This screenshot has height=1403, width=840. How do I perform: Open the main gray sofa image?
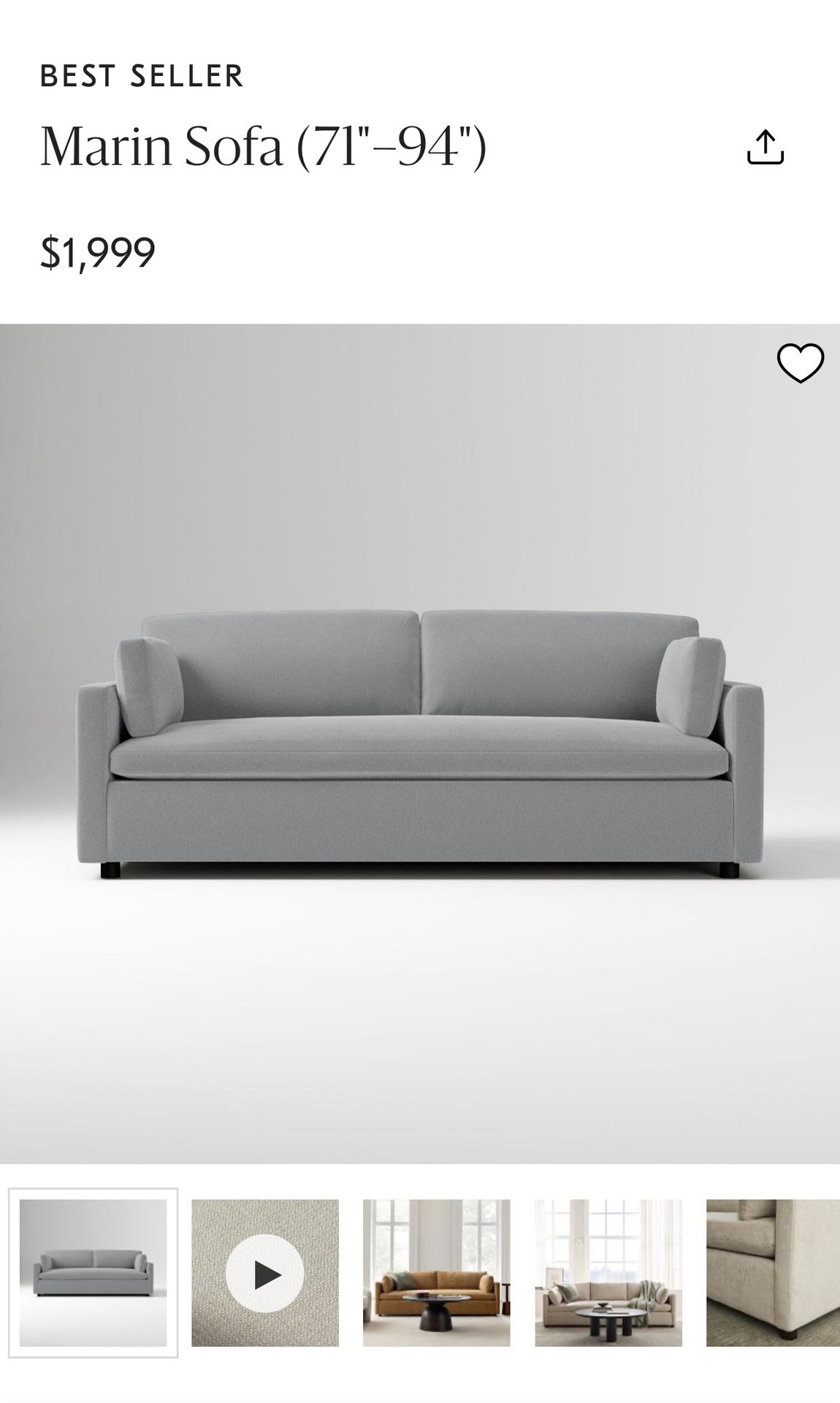[x=419, y=742]
